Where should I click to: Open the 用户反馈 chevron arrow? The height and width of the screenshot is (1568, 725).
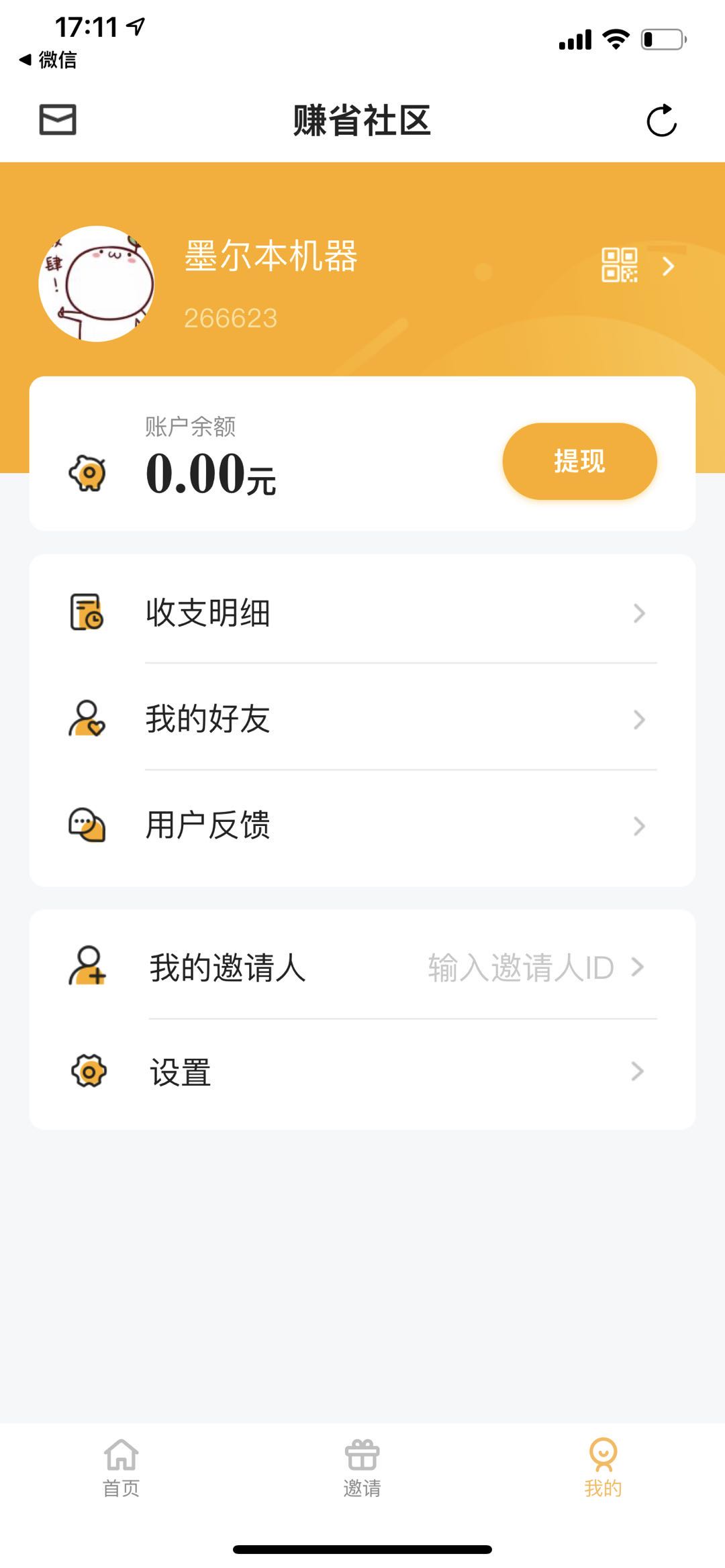(x=638, y=827)
